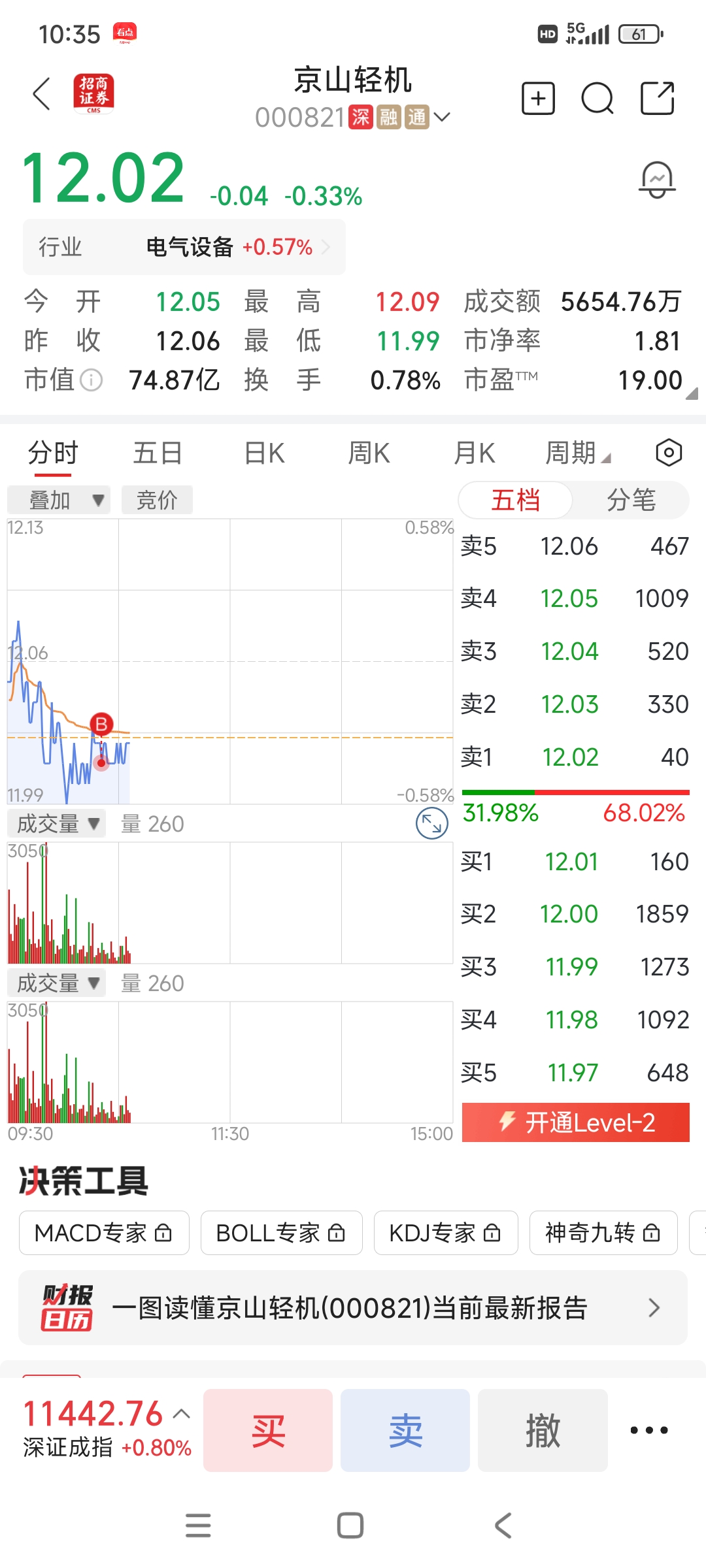Open the search magnifier icon
The width and height of the screenshot is (706, 1568).
point(597,99)
